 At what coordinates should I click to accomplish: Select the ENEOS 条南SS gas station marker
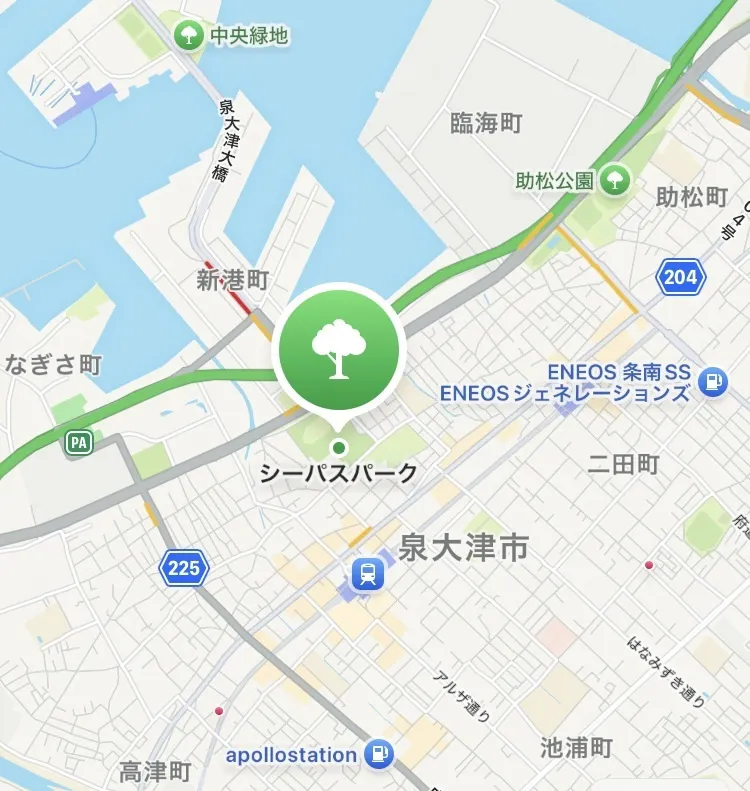712,381
